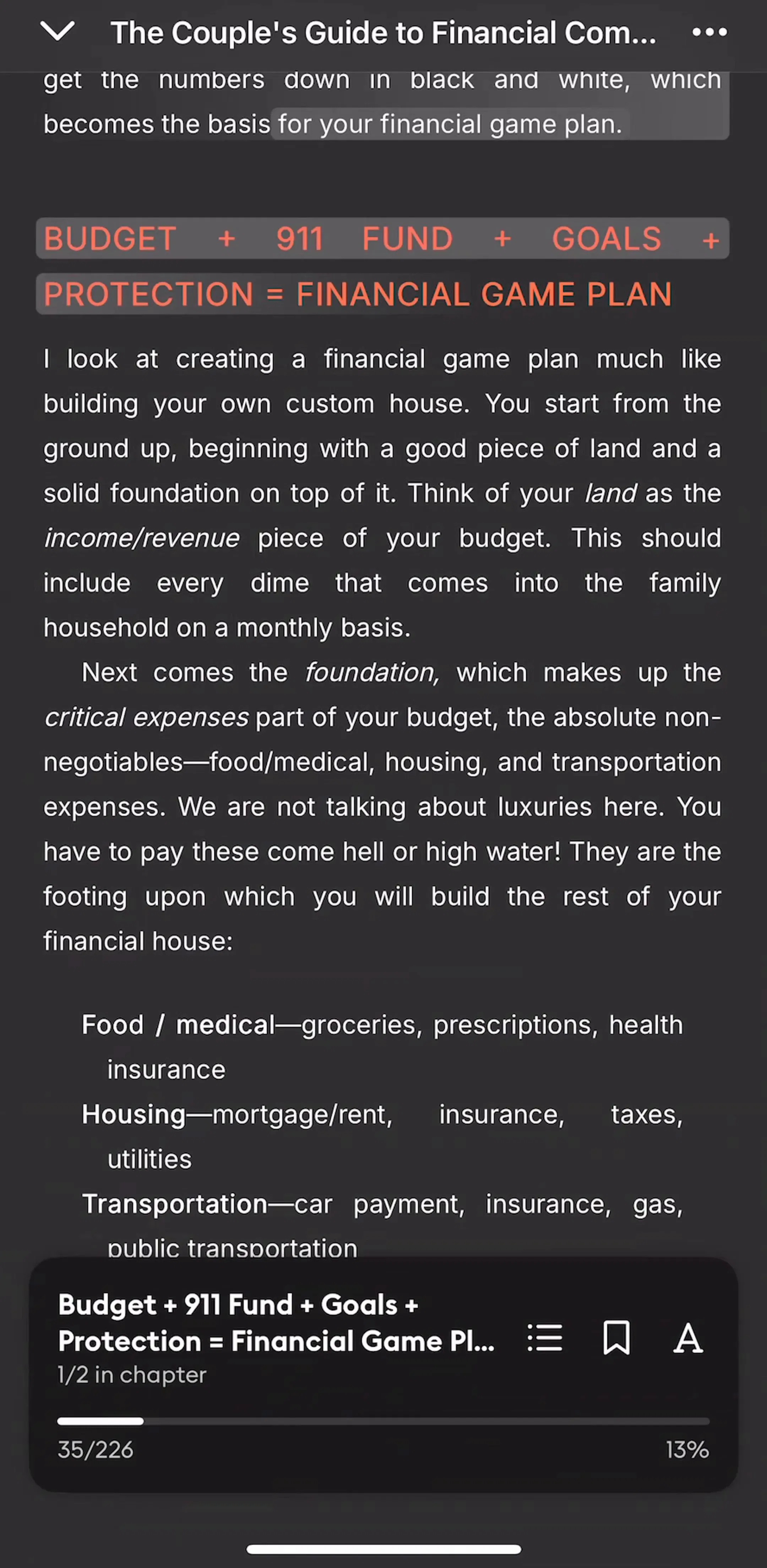The width and height of the screenshot is (767, 1568).
Task: Bookmark this page
Action: [x=616, y=1338]
